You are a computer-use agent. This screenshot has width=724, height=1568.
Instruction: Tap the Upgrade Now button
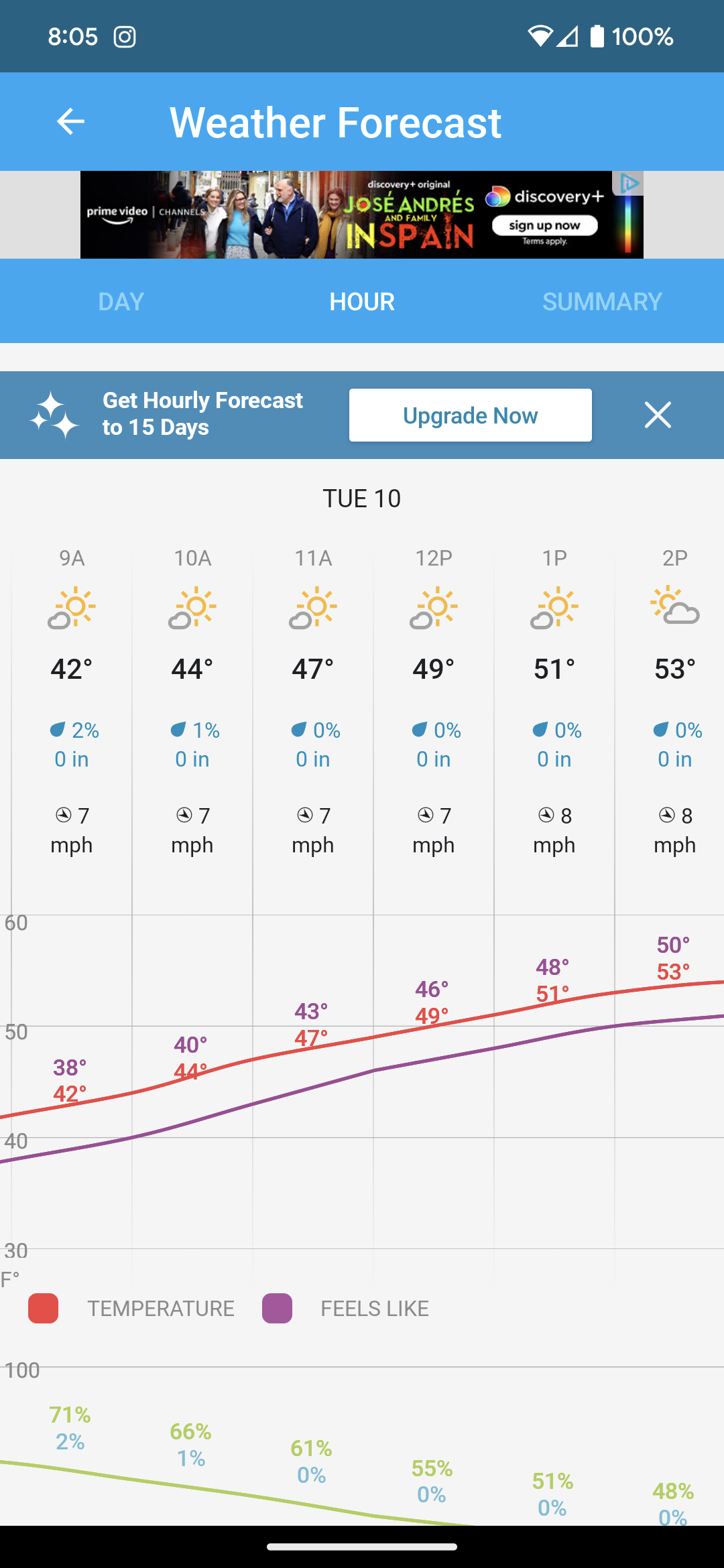pyautogui.click(x=471, y=415)
